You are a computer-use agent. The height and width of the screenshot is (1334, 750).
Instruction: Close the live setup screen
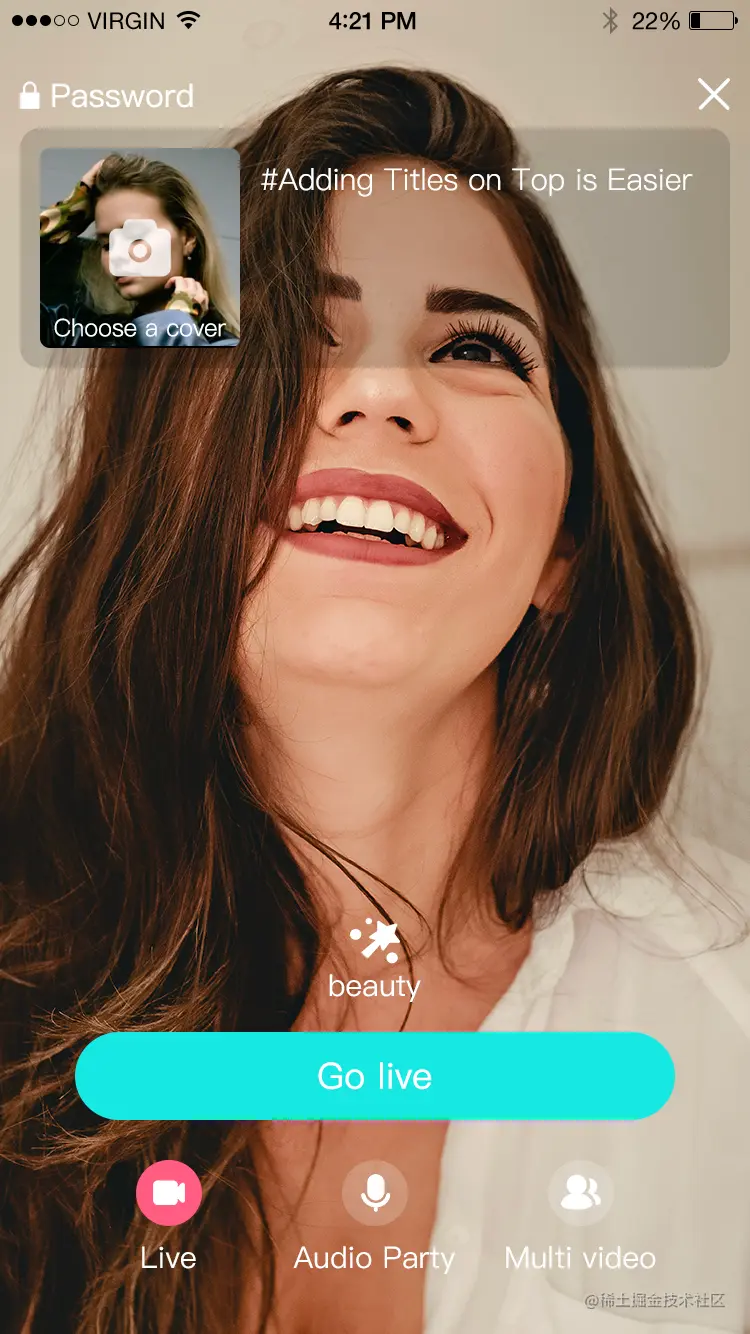(713, 95)
